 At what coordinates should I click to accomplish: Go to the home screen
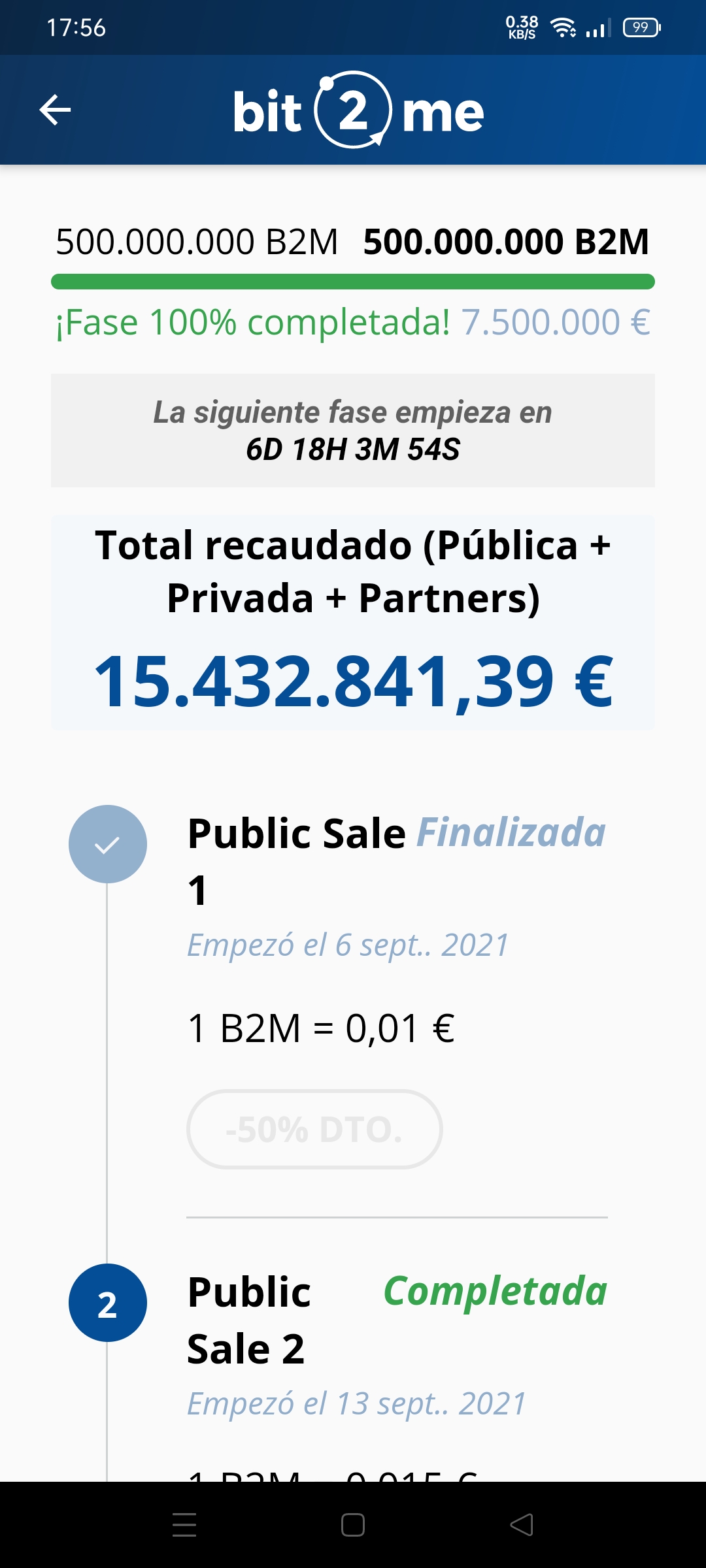353,1525
